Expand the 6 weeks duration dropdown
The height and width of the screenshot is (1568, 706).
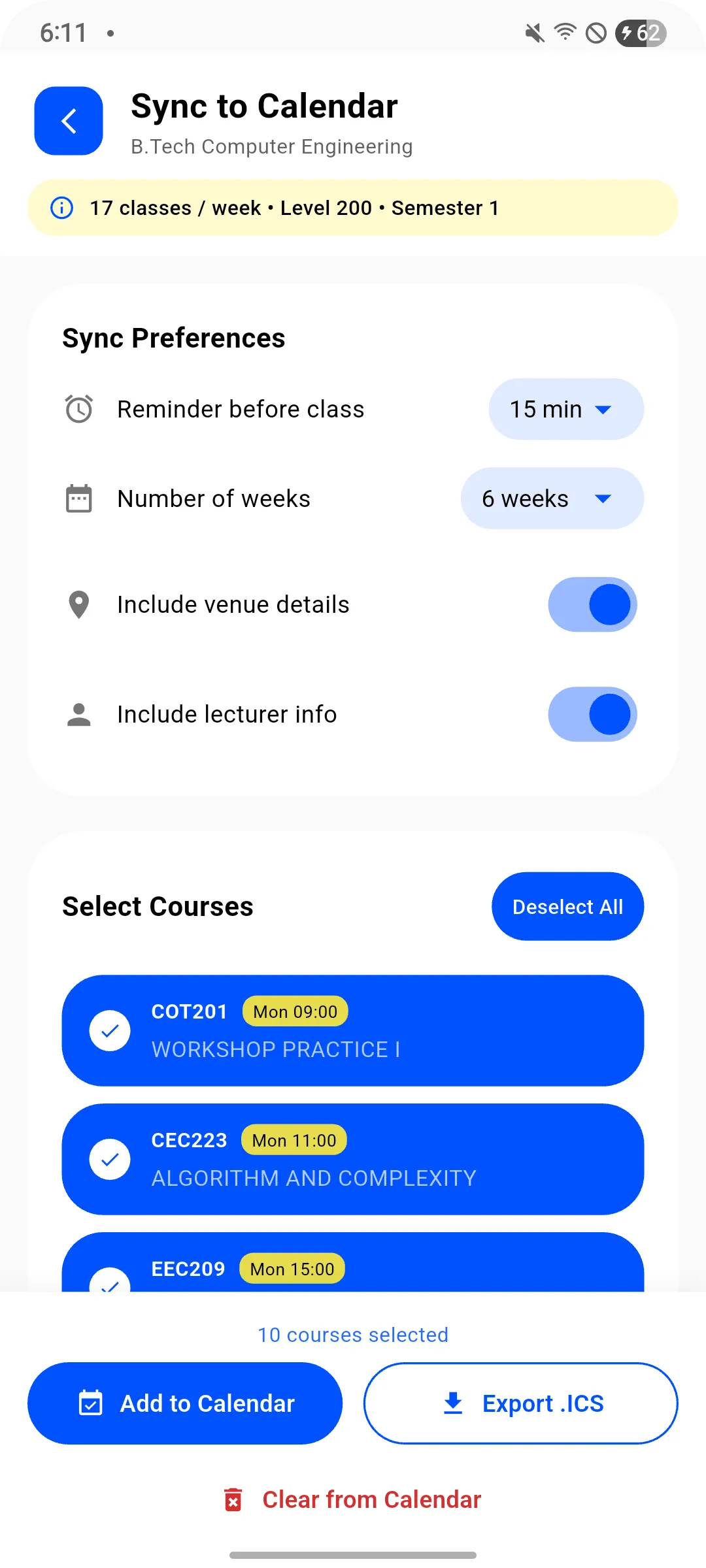coord(552,498)
